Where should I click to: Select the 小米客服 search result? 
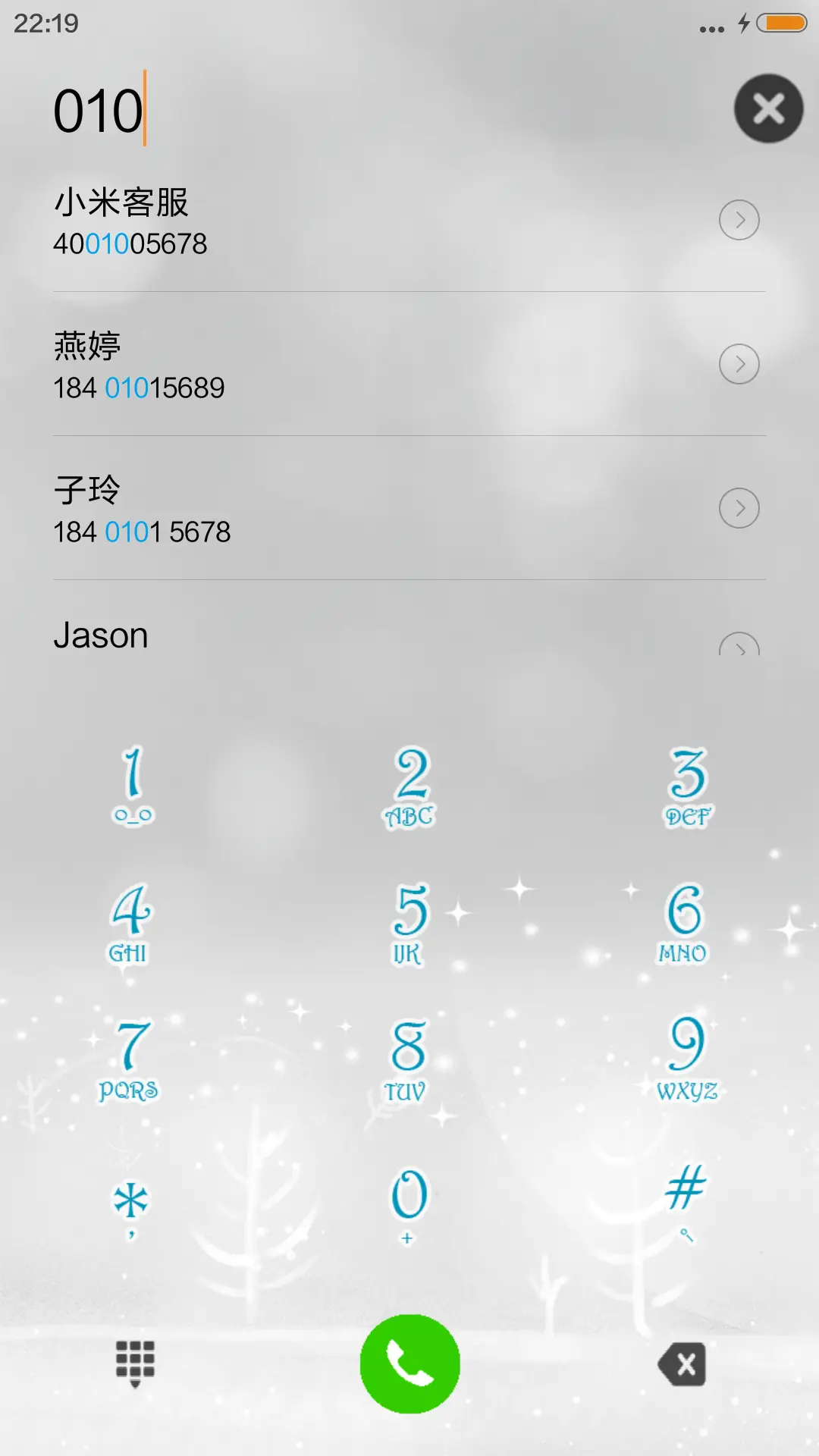point(303,220)
